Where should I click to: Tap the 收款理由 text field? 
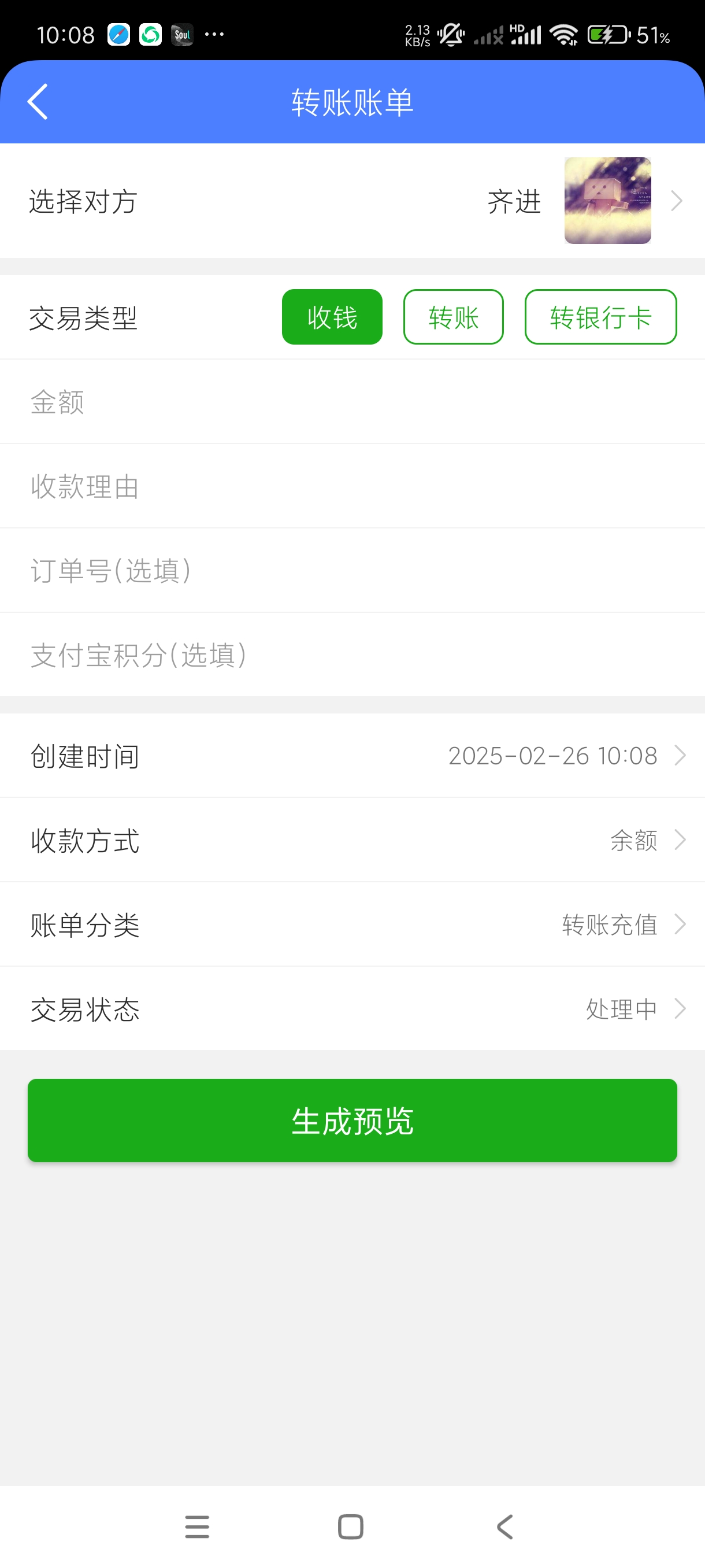pyautogui.click(x=352, y=486)
